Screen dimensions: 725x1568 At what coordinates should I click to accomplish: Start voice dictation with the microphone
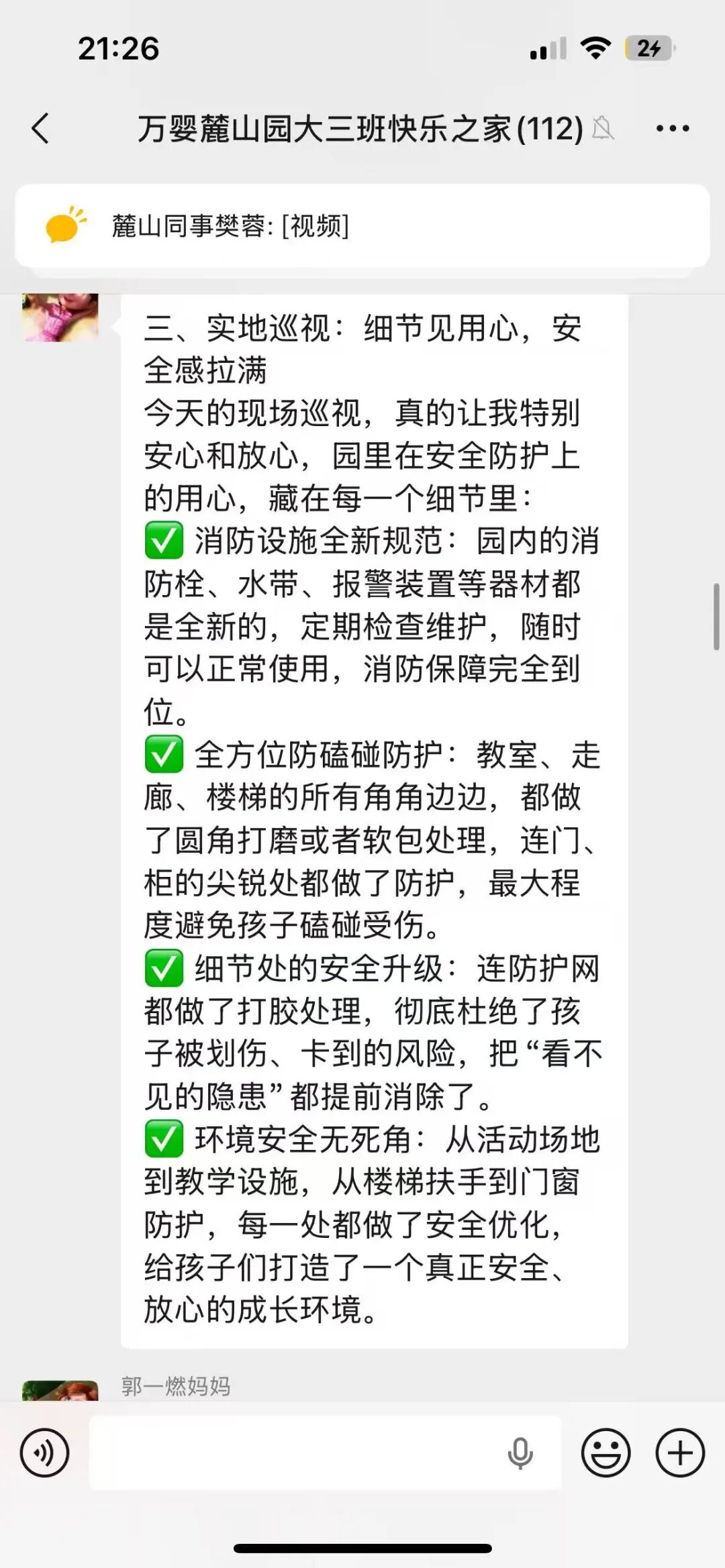click(520, 1453)
